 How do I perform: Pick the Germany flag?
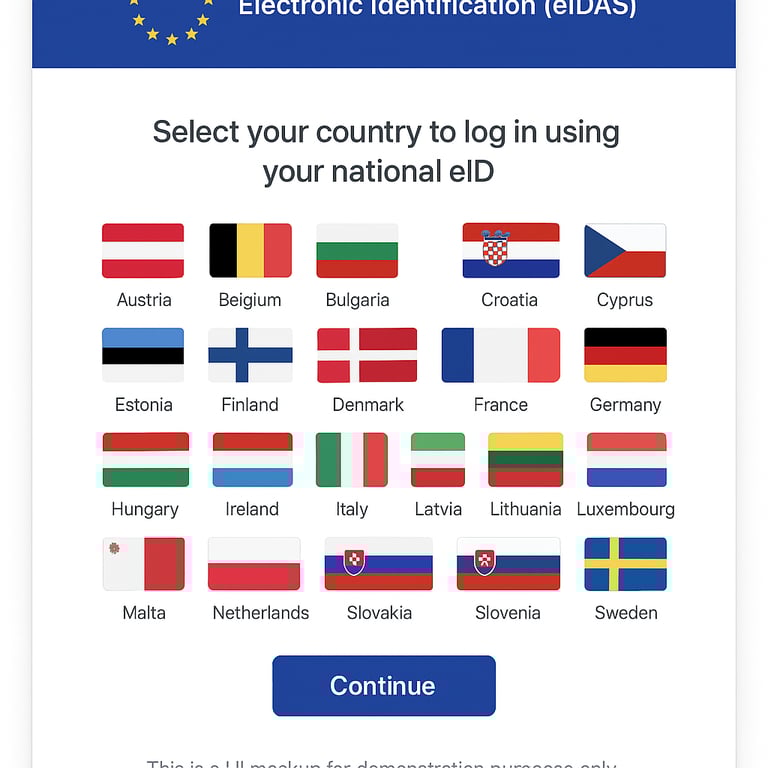pos(625,355)
